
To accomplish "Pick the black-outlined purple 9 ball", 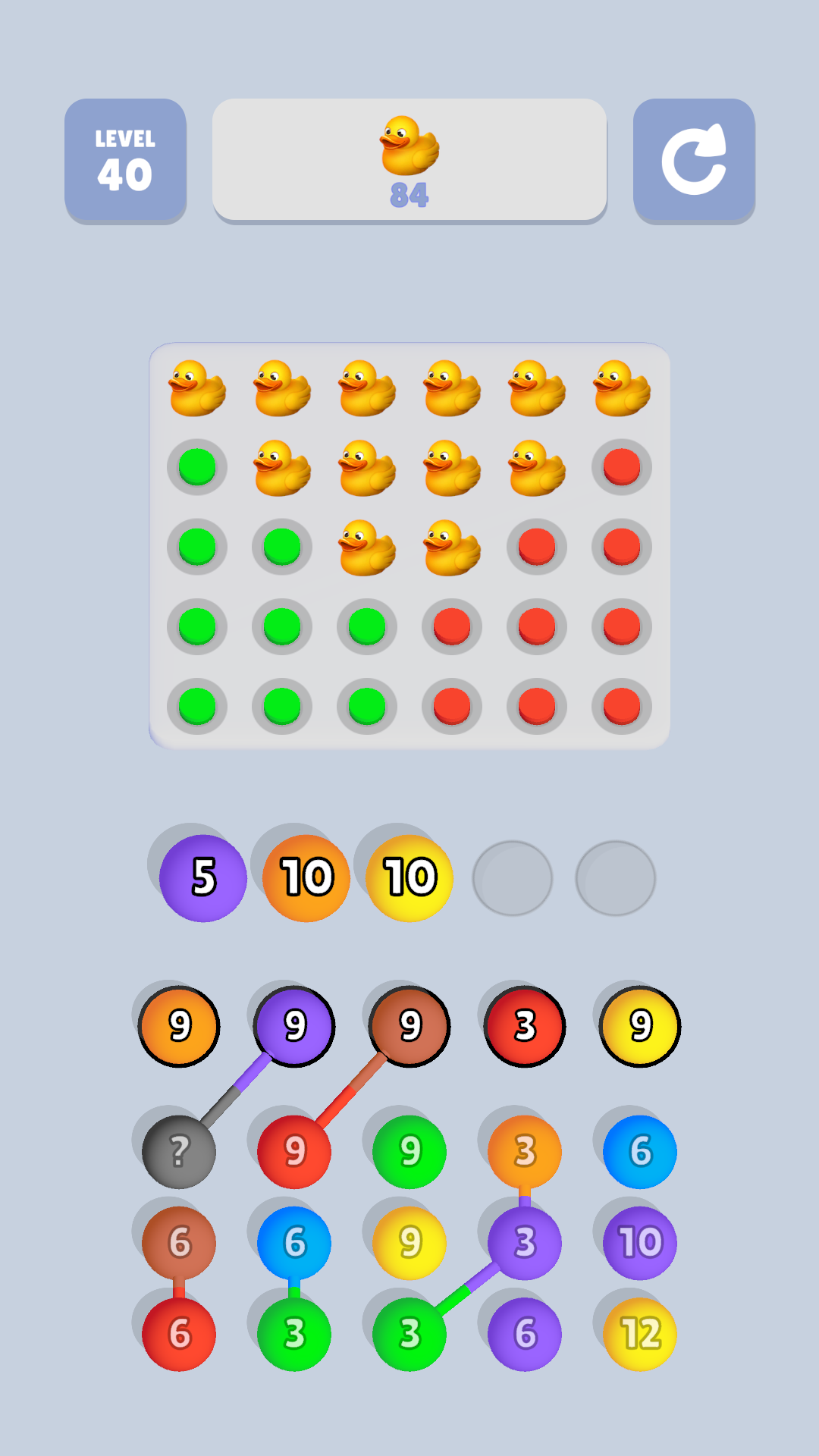I will pyautogui.click(x=294, y=1026).
